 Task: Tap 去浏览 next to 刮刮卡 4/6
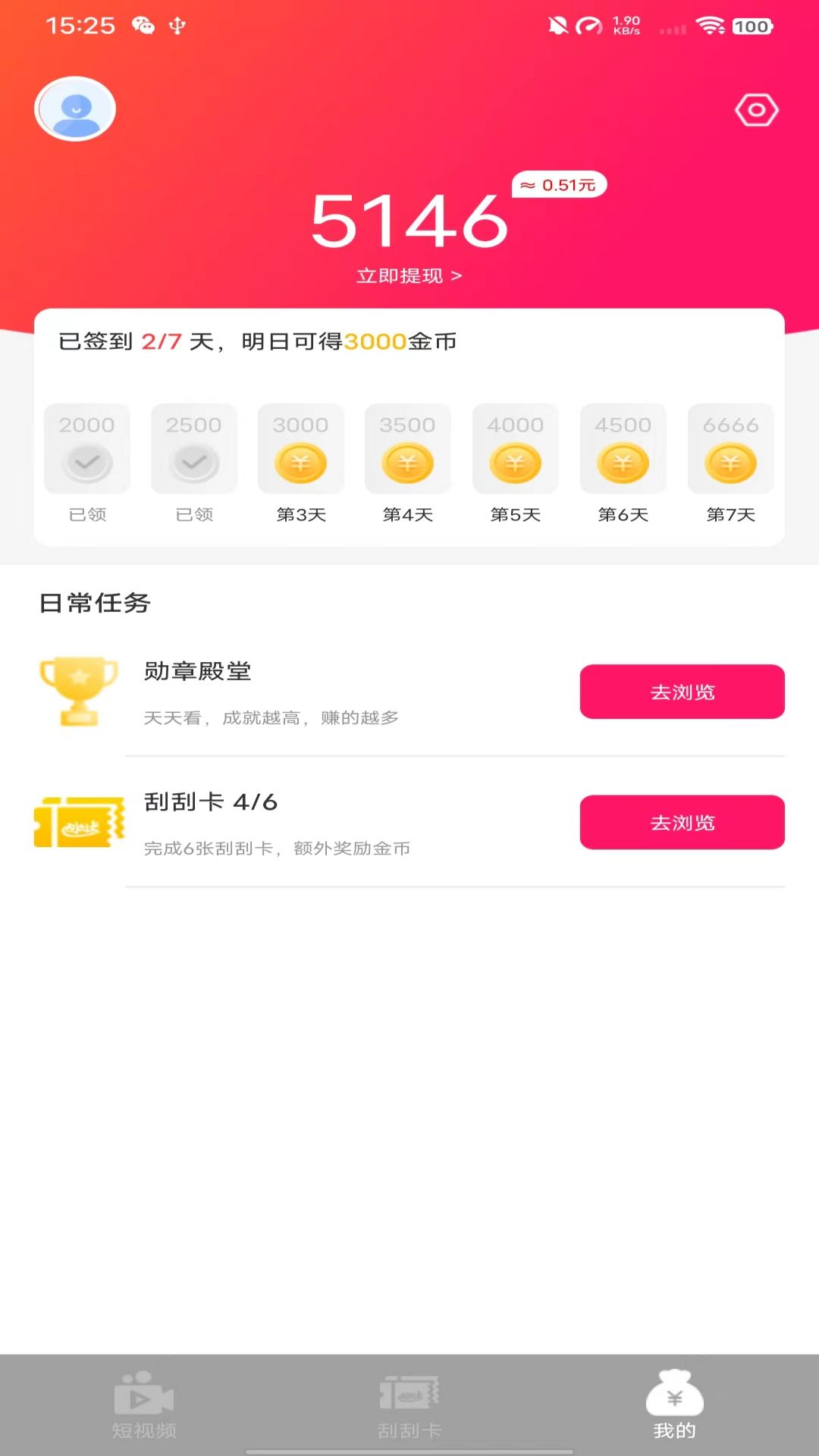(x=682, y=821)
